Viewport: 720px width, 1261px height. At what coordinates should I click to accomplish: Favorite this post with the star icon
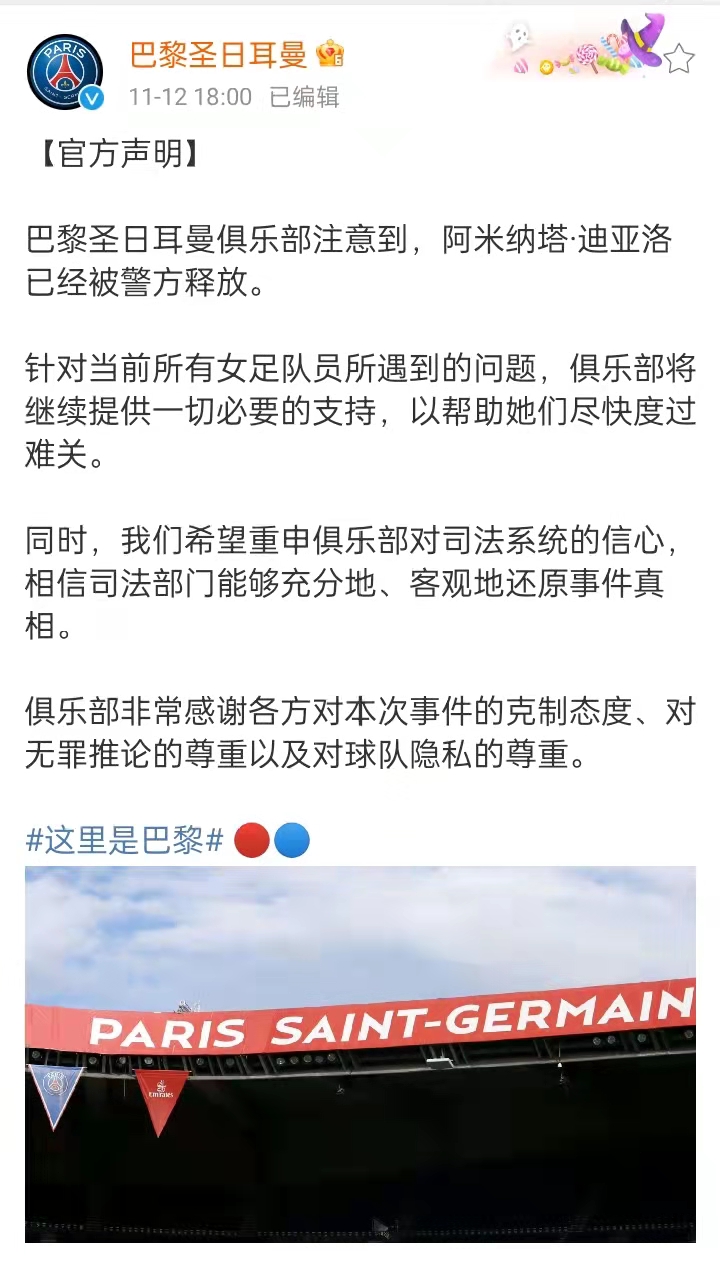[x=680, y=58]
